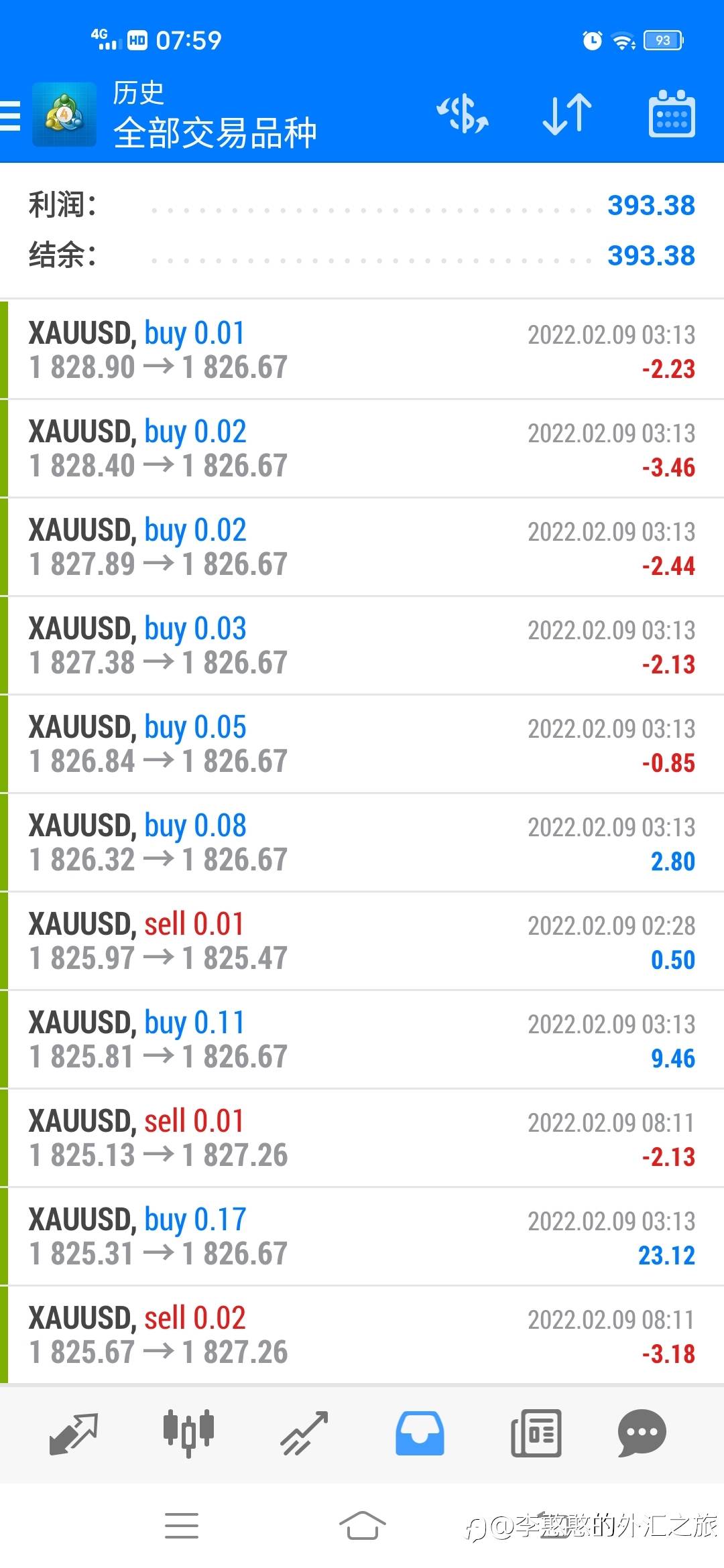Open the sort order arrows

point(567,115)
